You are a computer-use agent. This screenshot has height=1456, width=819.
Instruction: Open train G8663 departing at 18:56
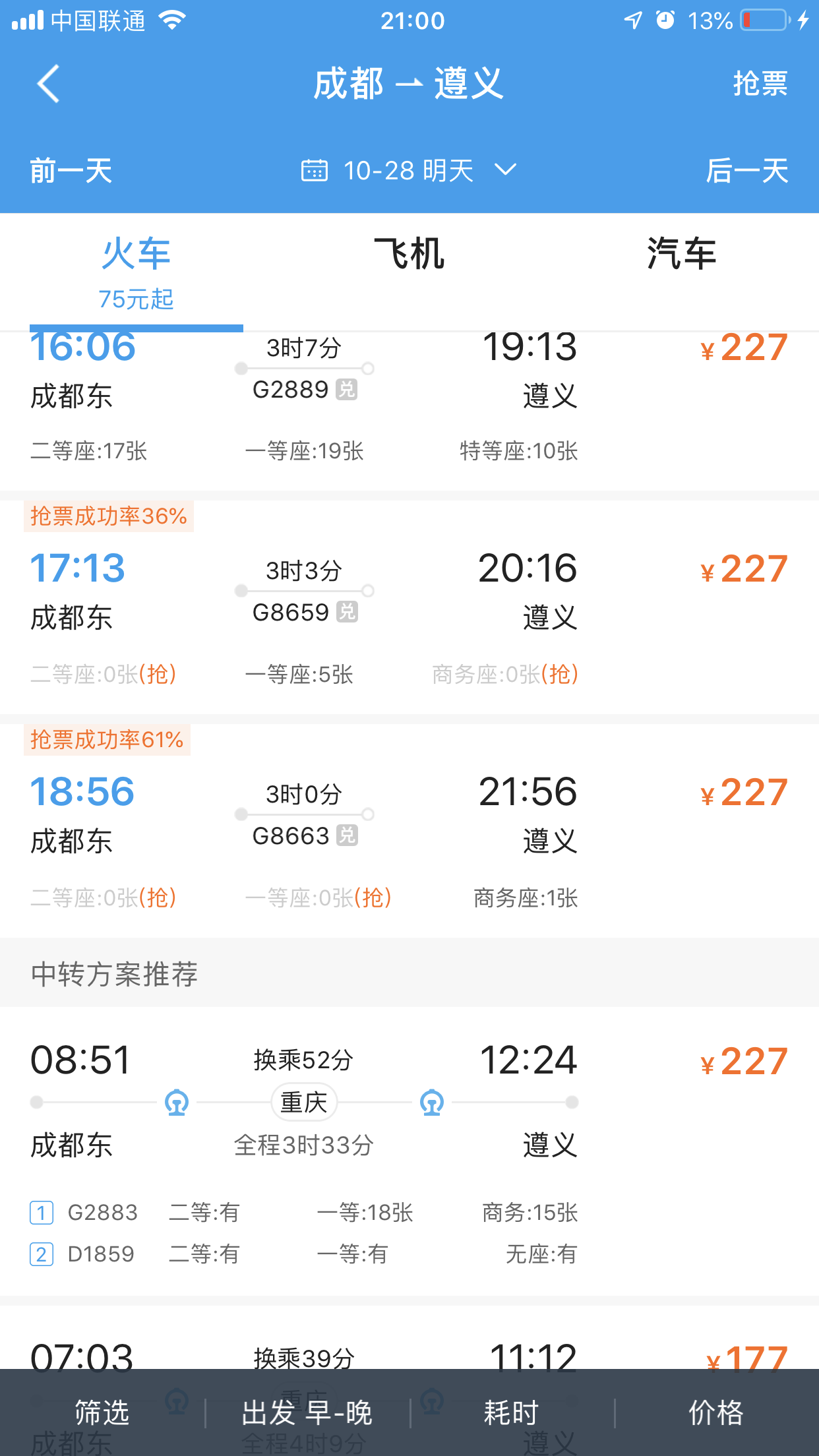tap(409, 831)
